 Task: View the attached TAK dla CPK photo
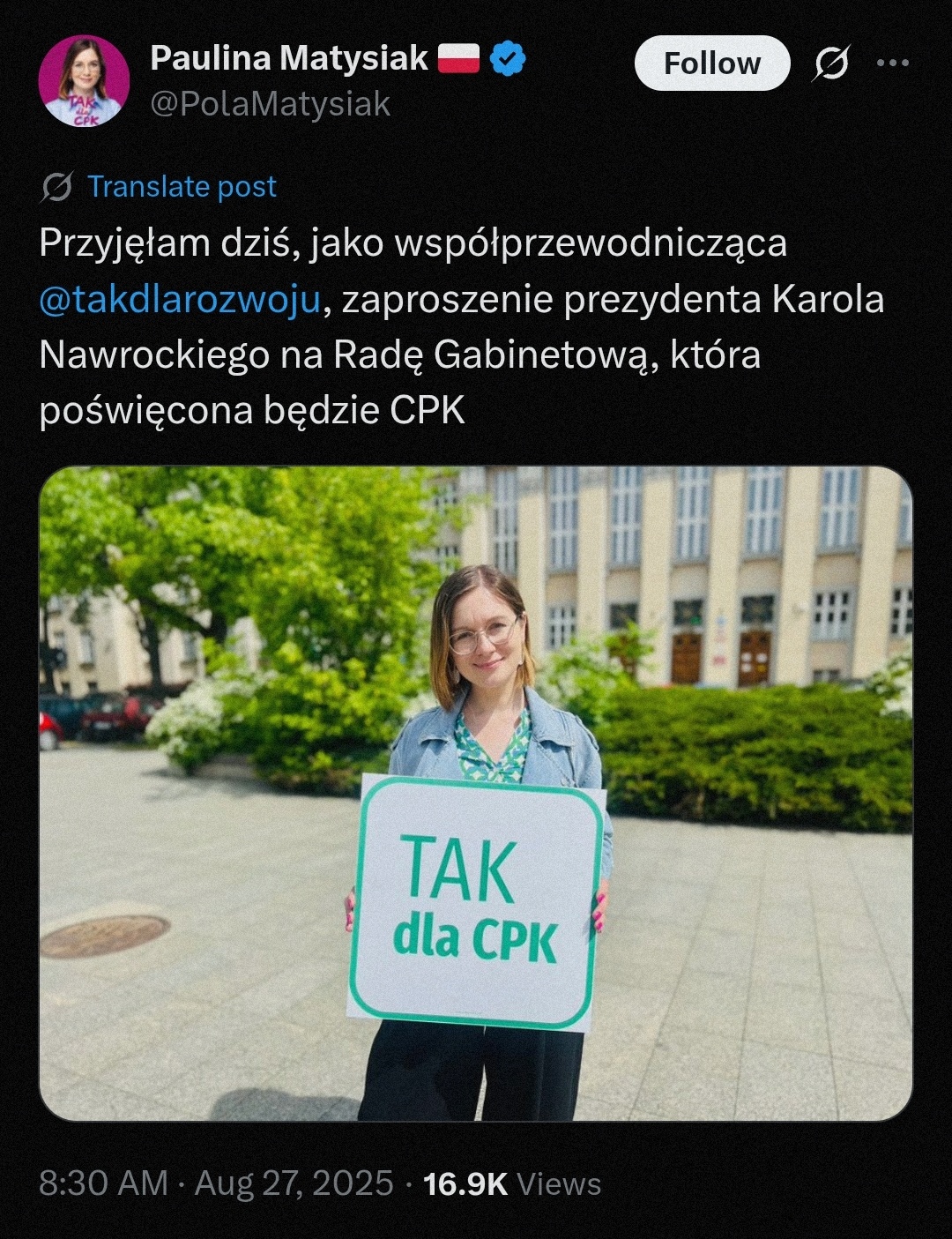tap(476, 794)
